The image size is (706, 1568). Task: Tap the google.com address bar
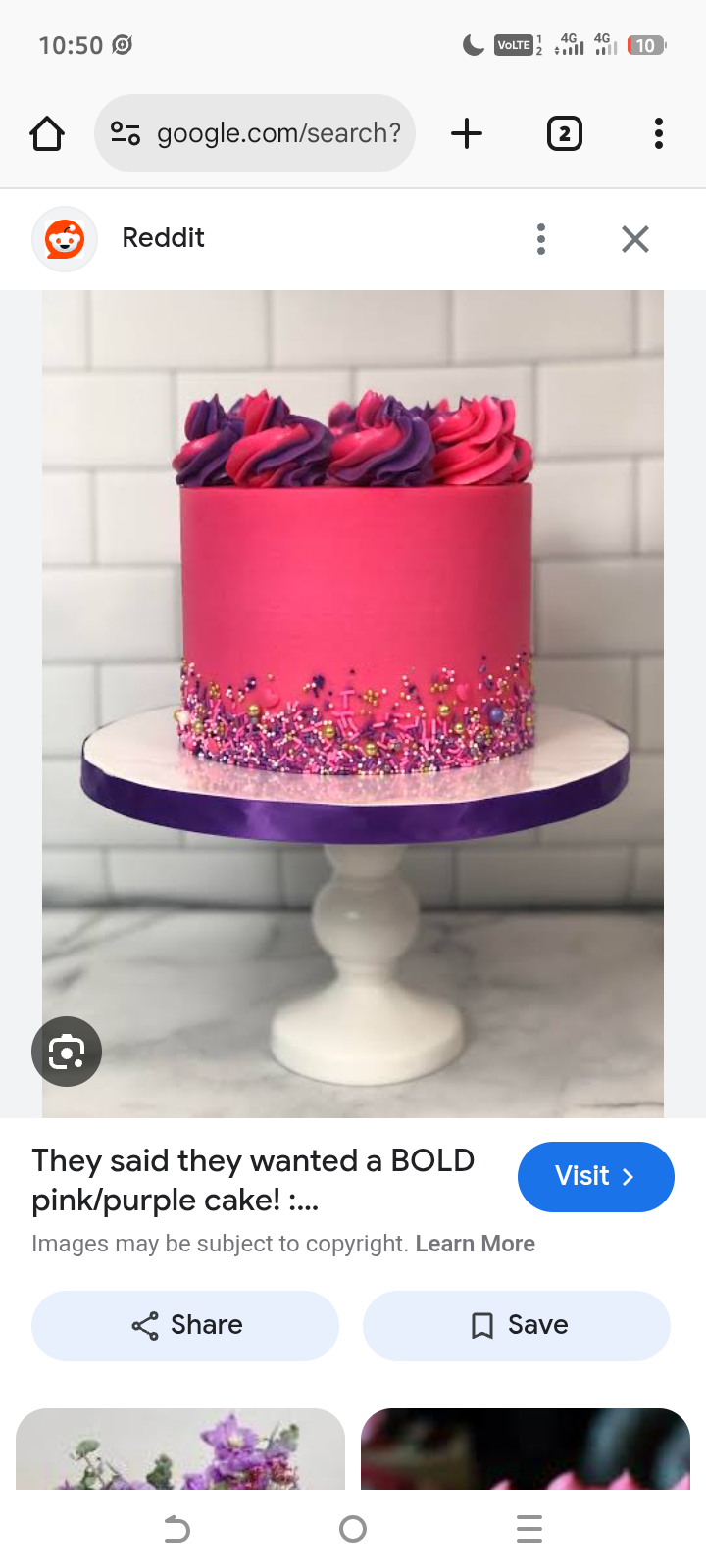[x=255, y=133]
